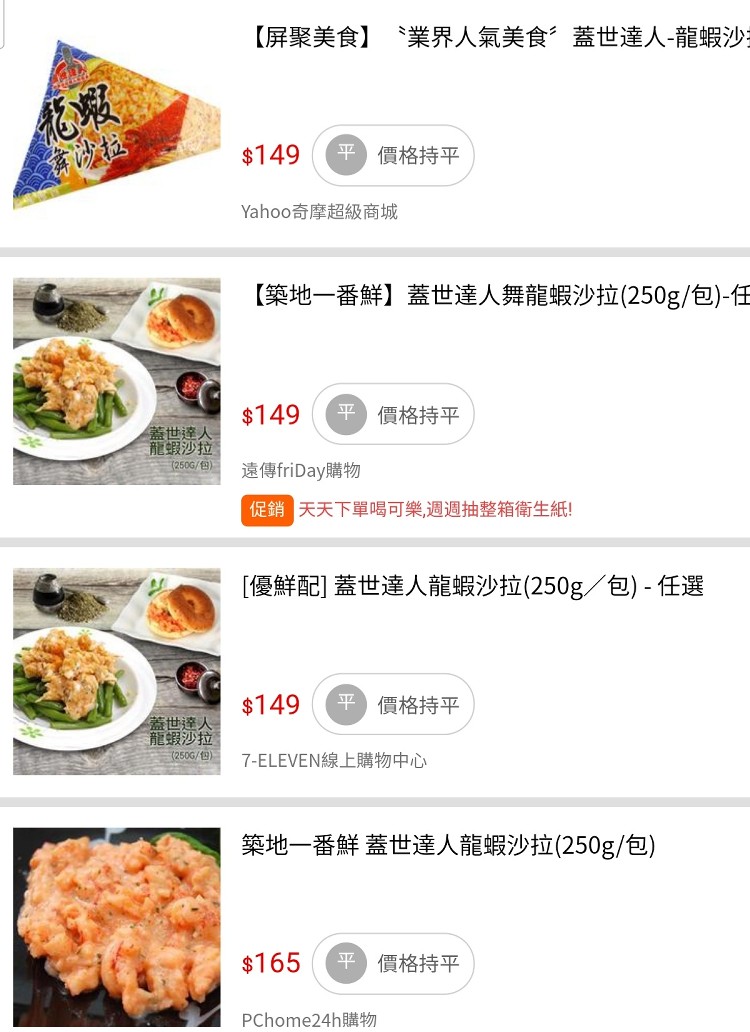
Task: Open the 【築地一番鮮】蓋世達人舞龍蝦沙拉 listing from 遠傳friDay購物
Action: point(495,297)
